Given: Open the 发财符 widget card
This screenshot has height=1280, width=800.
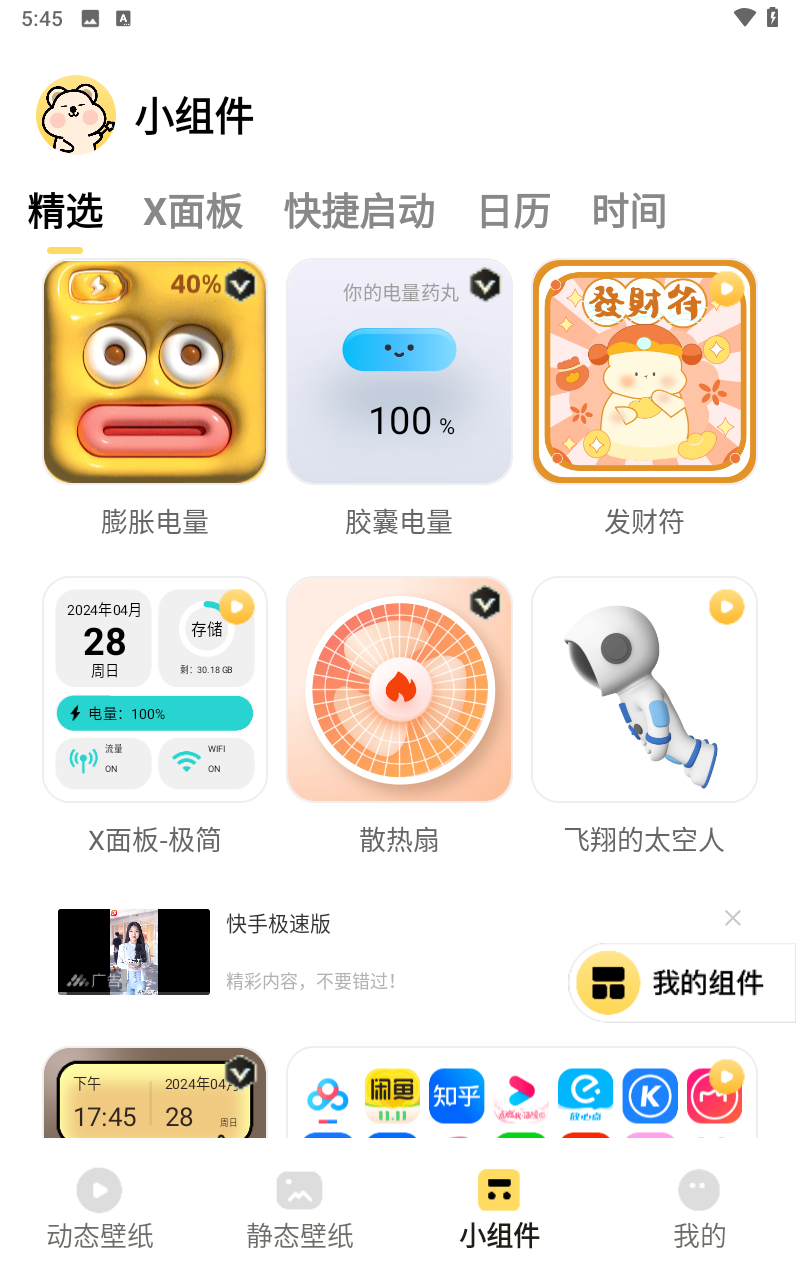Looking at the screenshot, I should pos(644,372).
